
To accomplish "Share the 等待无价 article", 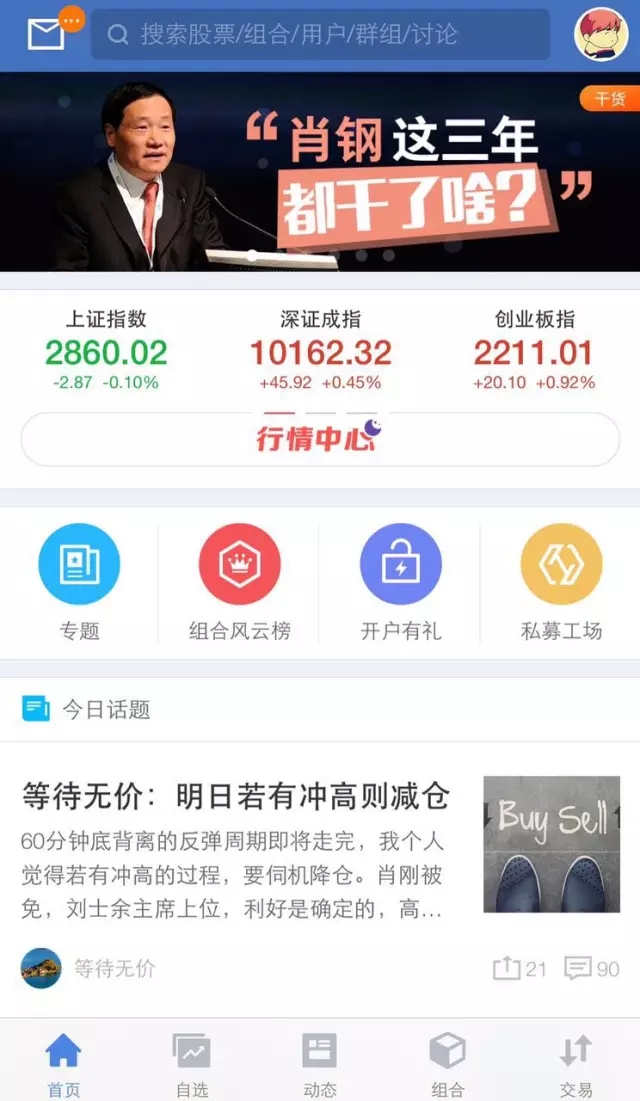I will [x=519, y=968].
